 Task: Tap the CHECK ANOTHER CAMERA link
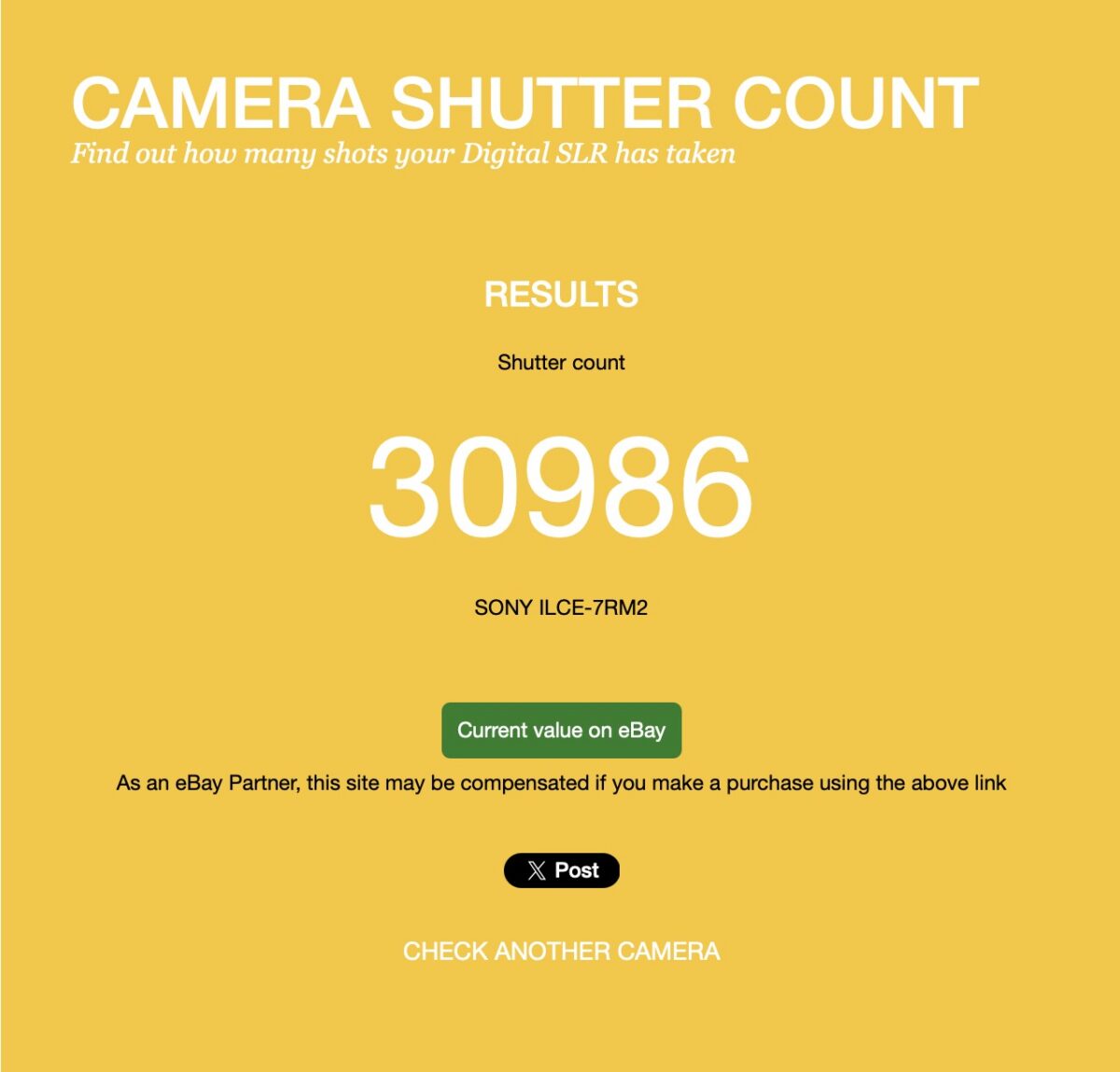[561, 952]
